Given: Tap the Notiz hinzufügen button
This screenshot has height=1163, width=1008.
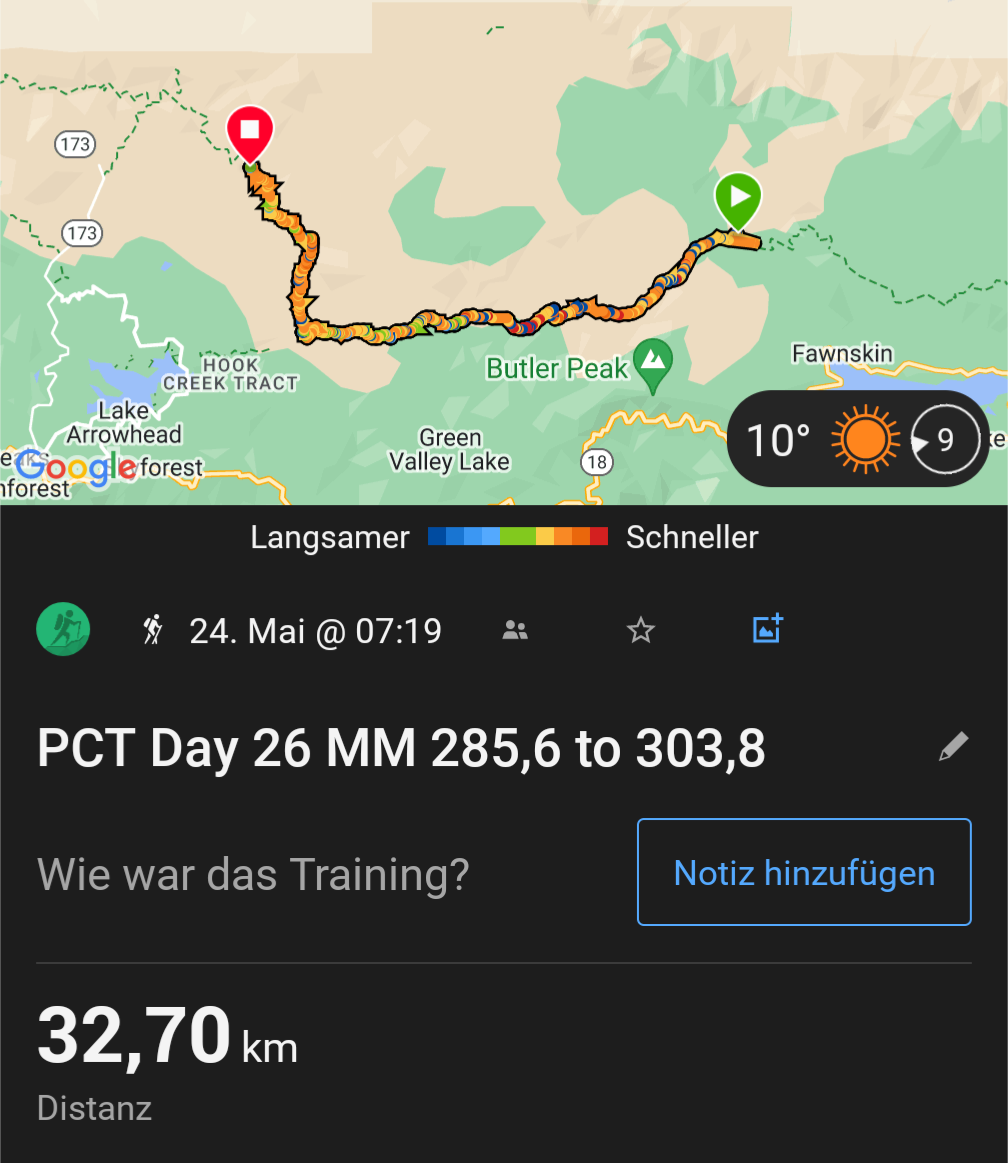Looking at the screenshot, I should tap(804, 872).
